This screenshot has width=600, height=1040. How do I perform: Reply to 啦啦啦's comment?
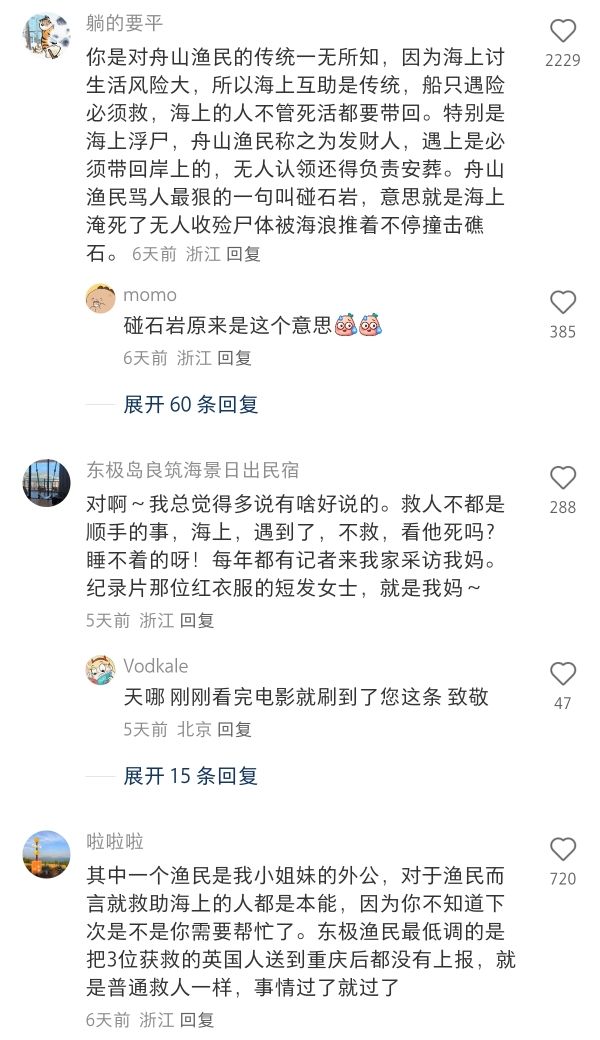197,1019
